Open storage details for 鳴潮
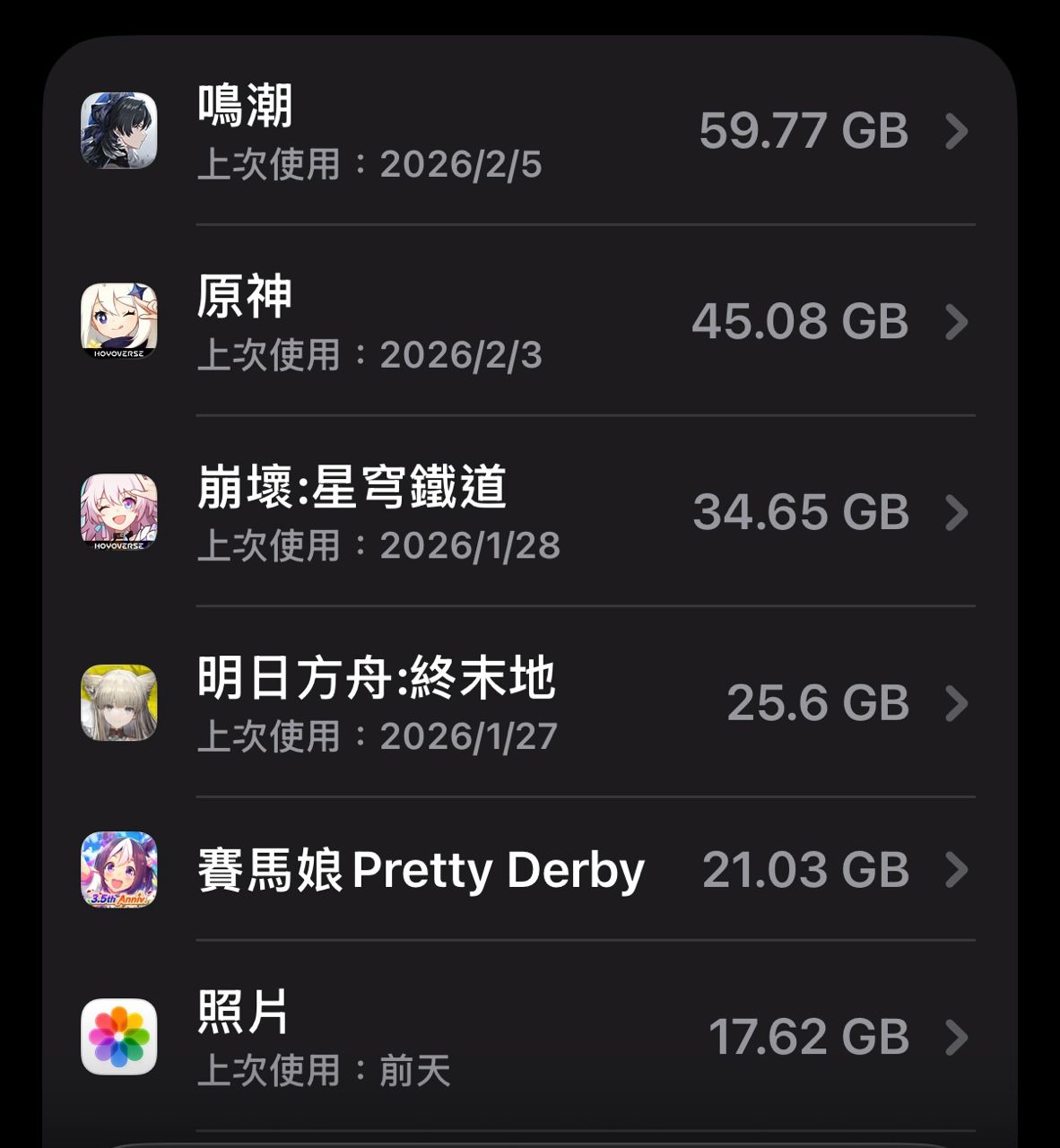This screenshot has width=1060, height=1148. click(529, 131)
